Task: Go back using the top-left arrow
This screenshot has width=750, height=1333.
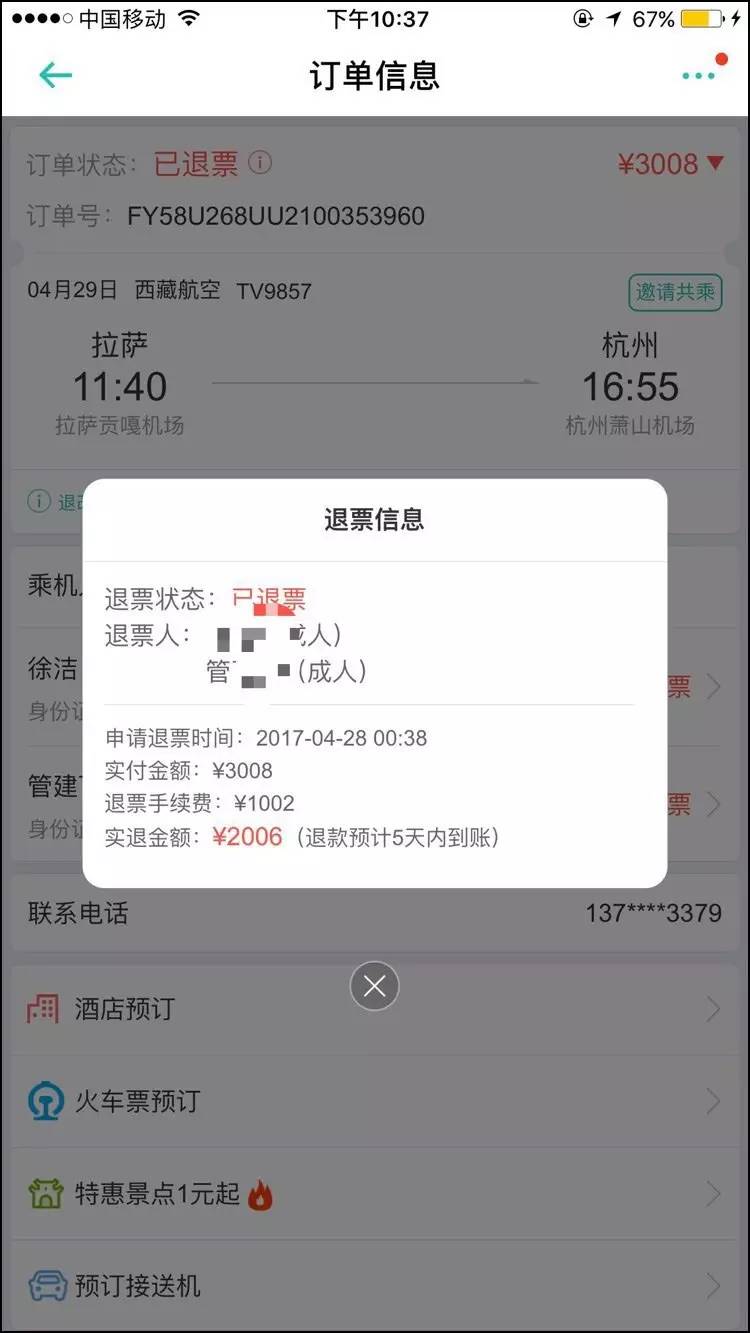Action: [x=55, y=76]
